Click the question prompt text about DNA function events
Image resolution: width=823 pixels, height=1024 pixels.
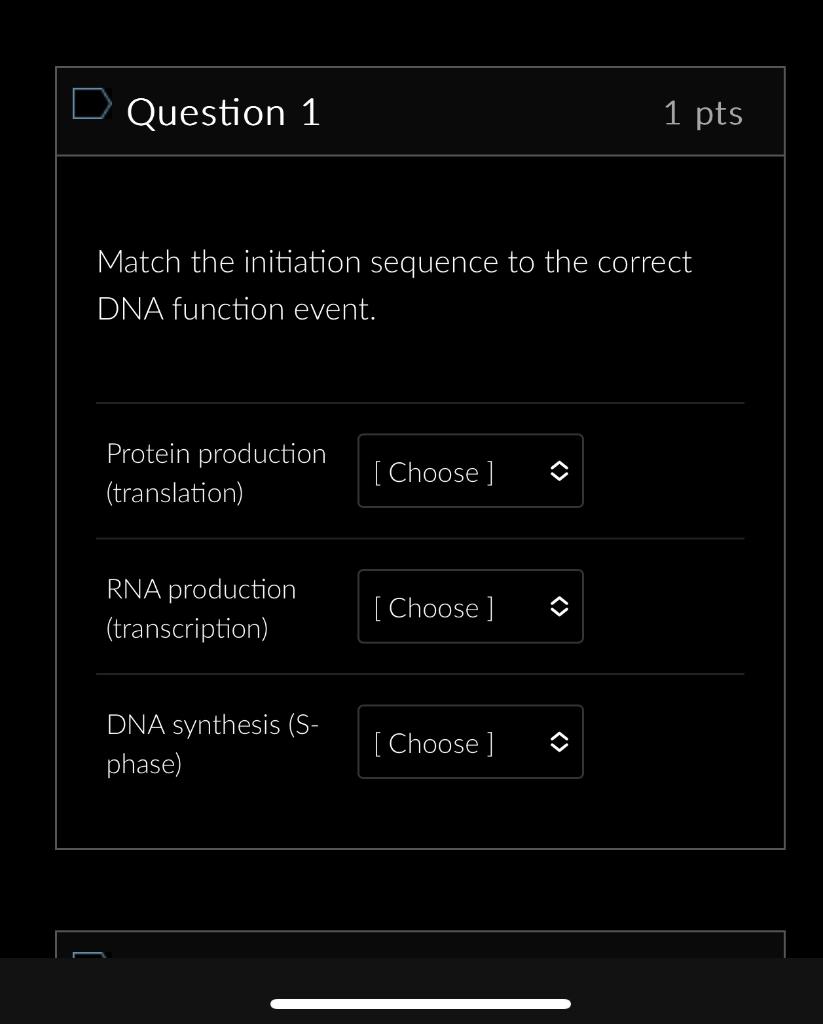pyautogui.click(x=394, y=285)
